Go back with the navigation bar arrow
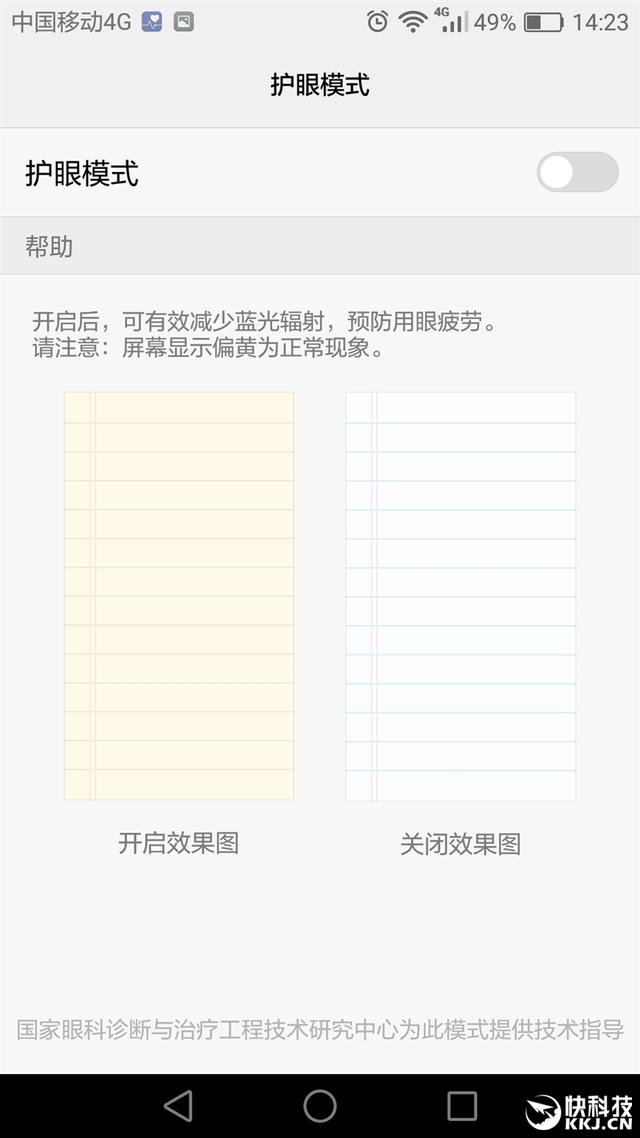 pyautogui.click(x=178, y=1105)
